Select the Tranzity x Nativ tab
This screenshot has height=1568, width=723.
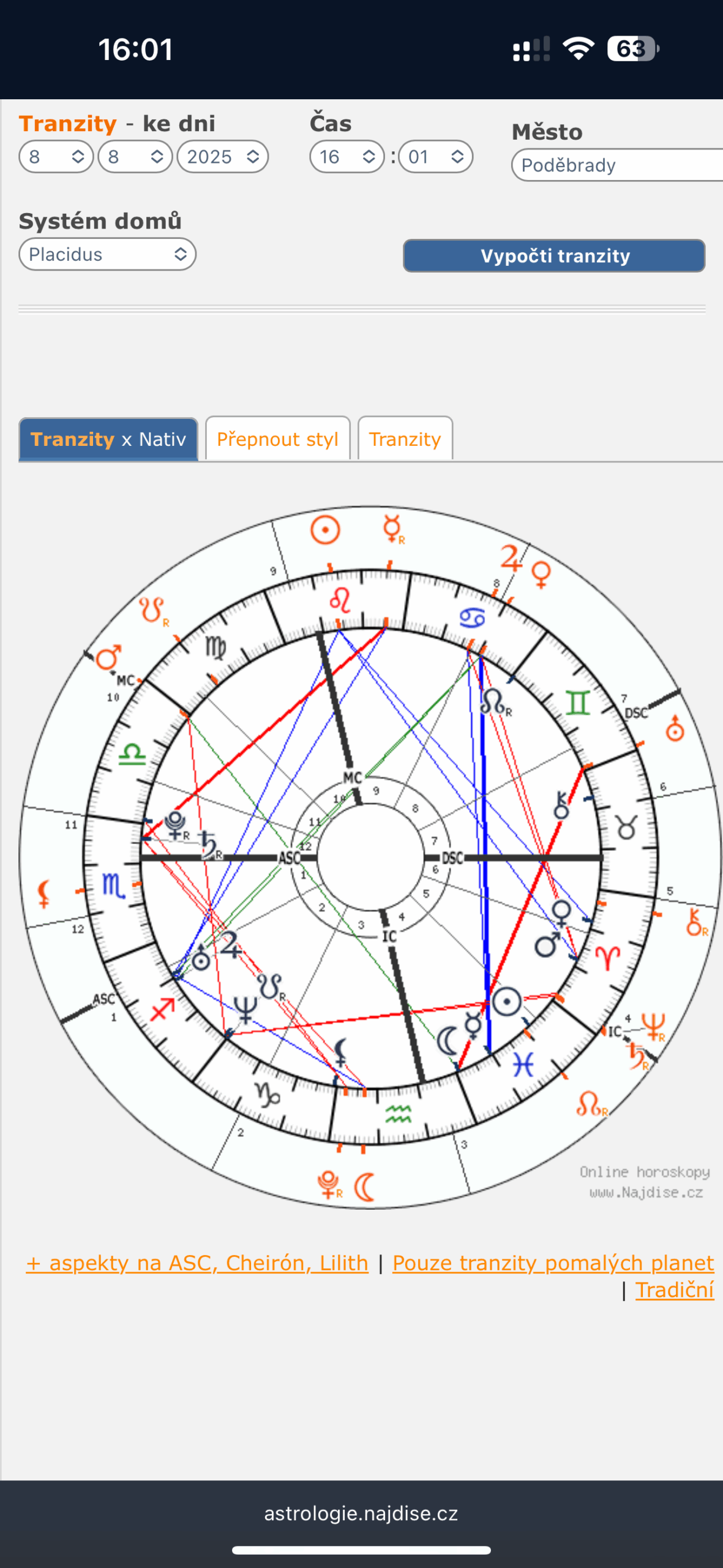coord(108,439)
